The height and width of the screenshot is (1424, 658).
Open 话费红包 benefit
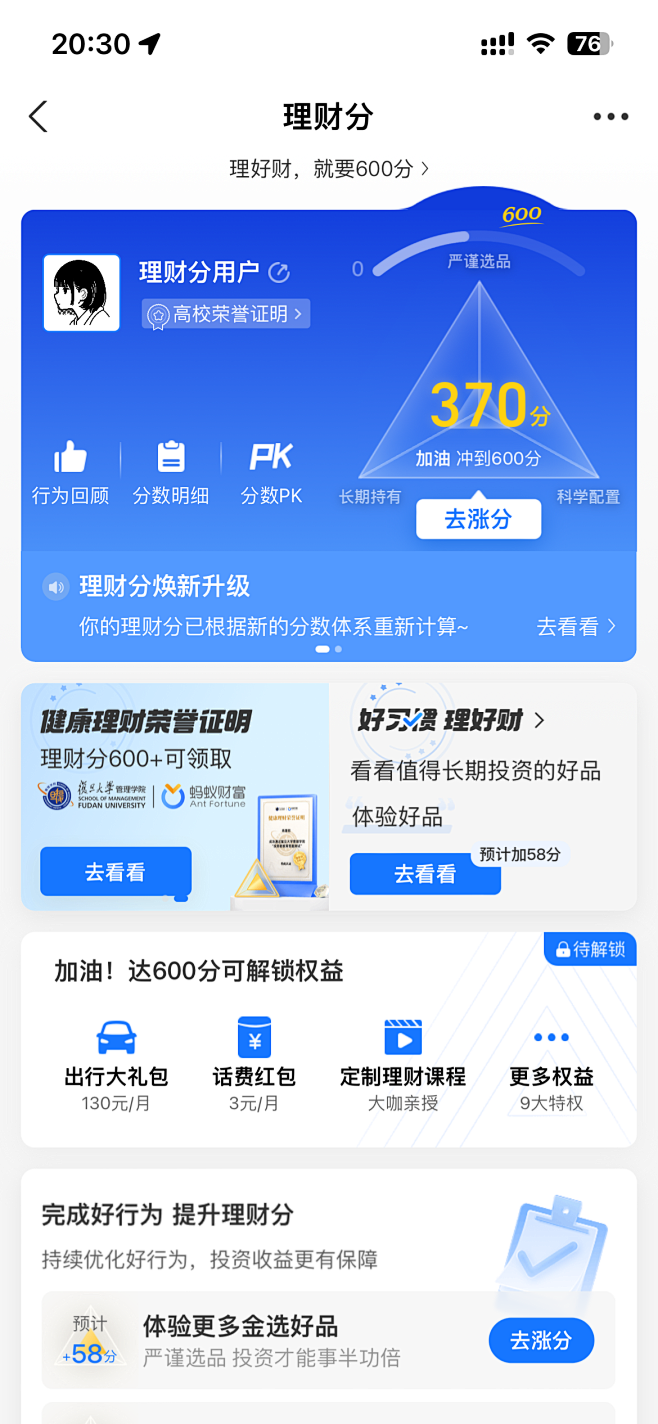click(254, 1064)
